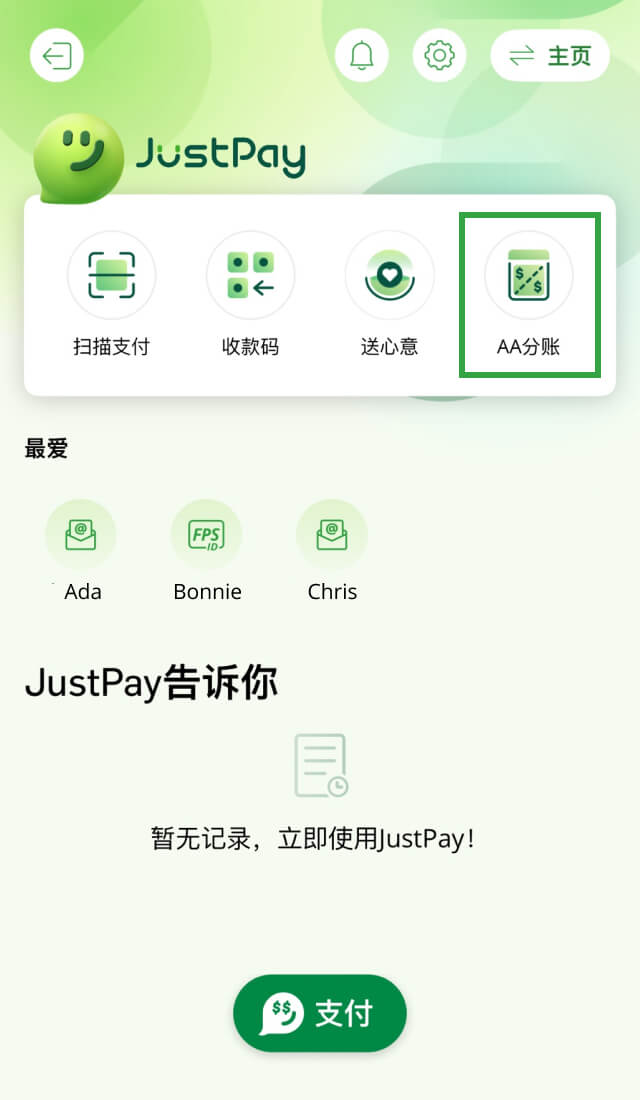640x1100 pixels.
Task: Tap the green 支付 pay button
Action: pyautogui.click(x=320, y=1013)
